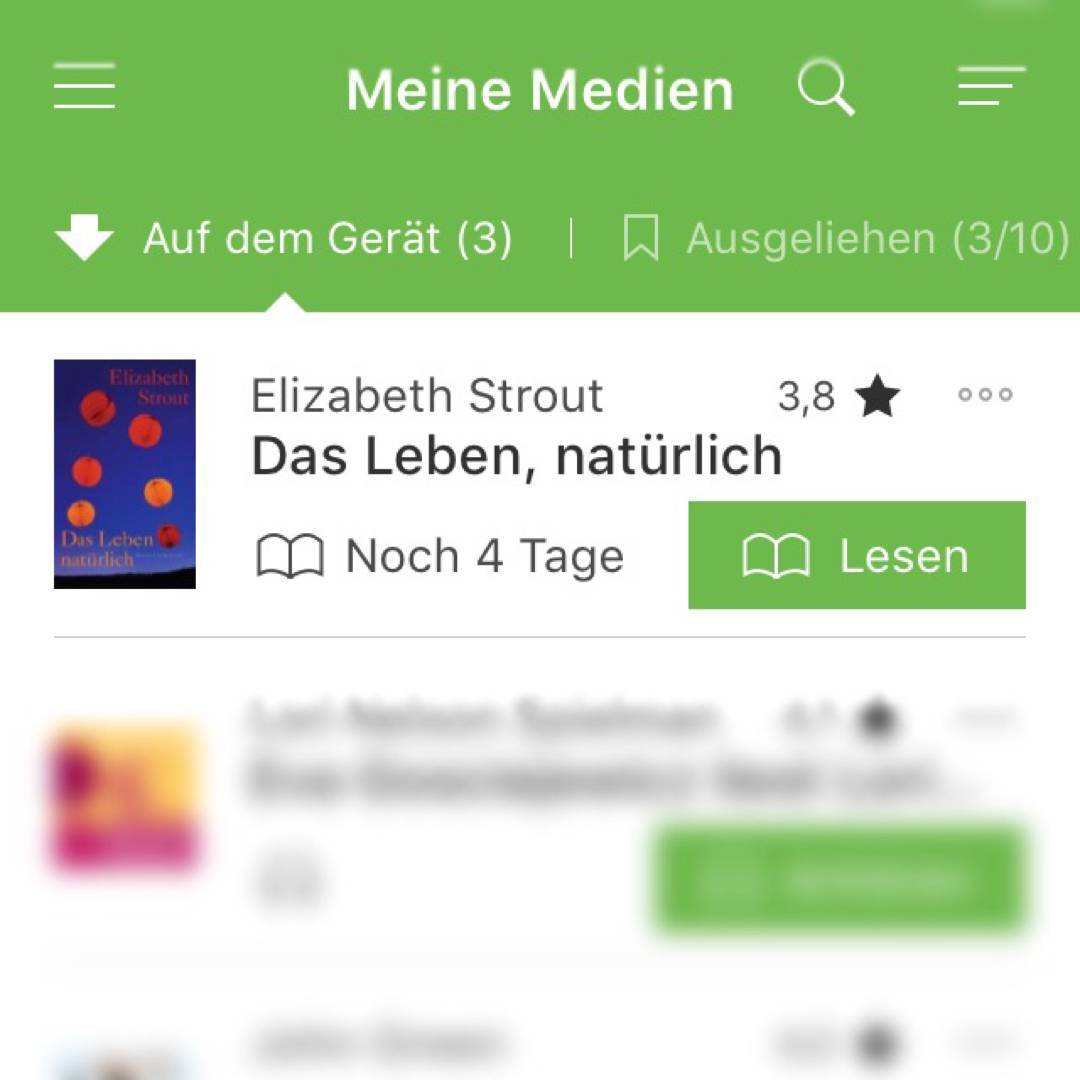Image resolution: width=1080 pixels, height=1080 pixels.
Task: Switch to the Auf dem Gerät tab
Action: [285, 239]
